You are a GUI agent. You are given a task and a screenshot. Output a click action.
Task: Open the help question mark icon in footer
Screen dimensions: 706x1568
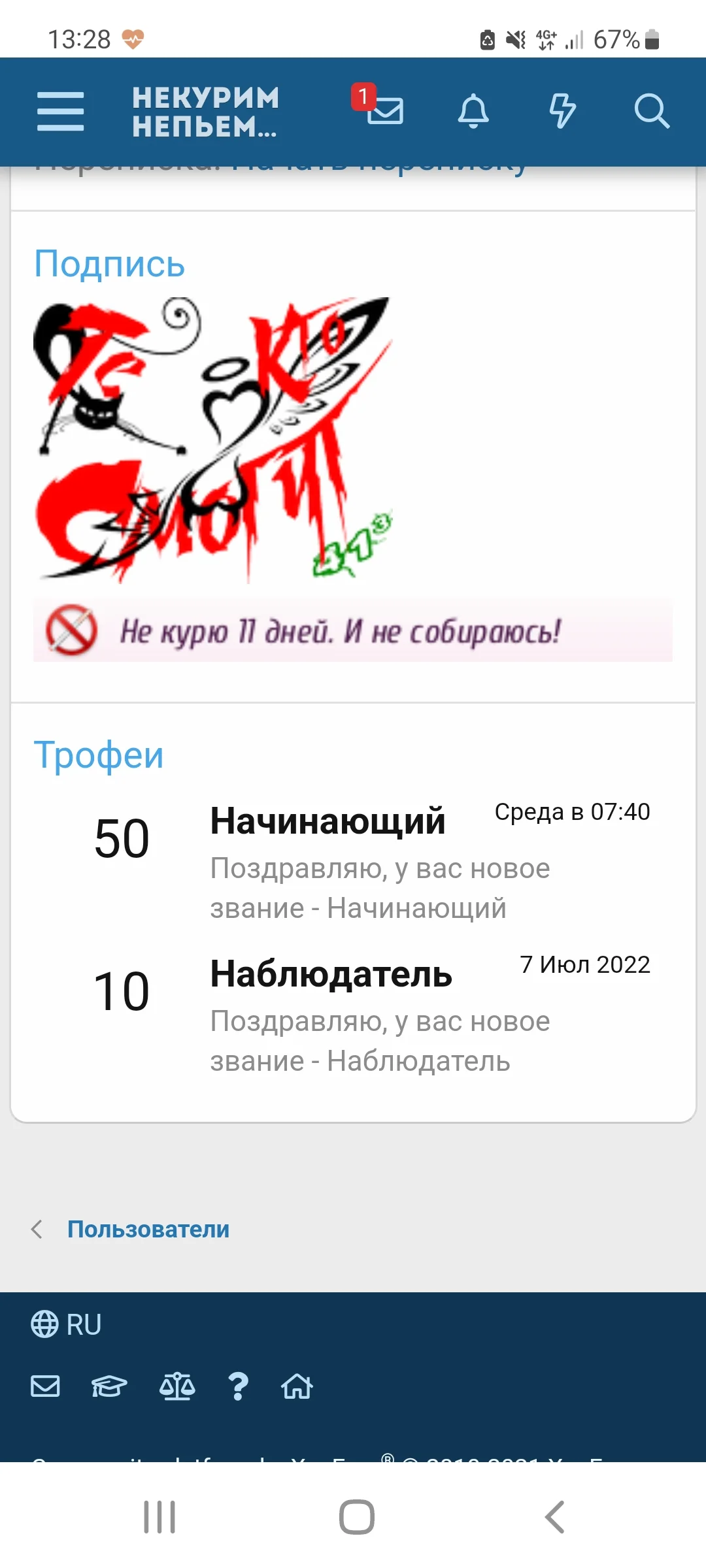coord(239,1386)
